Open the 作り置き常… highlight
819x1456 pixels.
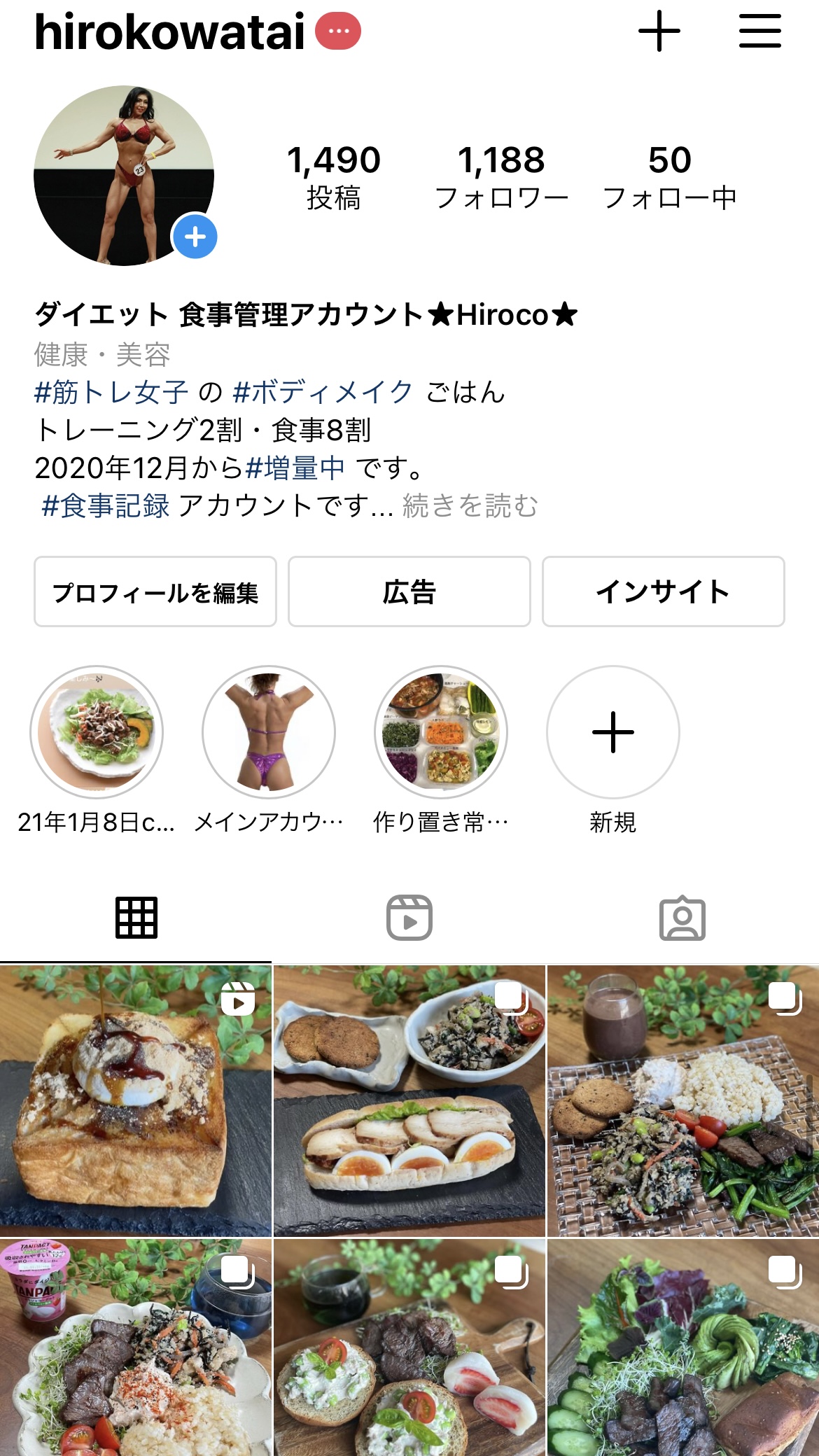coord(441,732)
